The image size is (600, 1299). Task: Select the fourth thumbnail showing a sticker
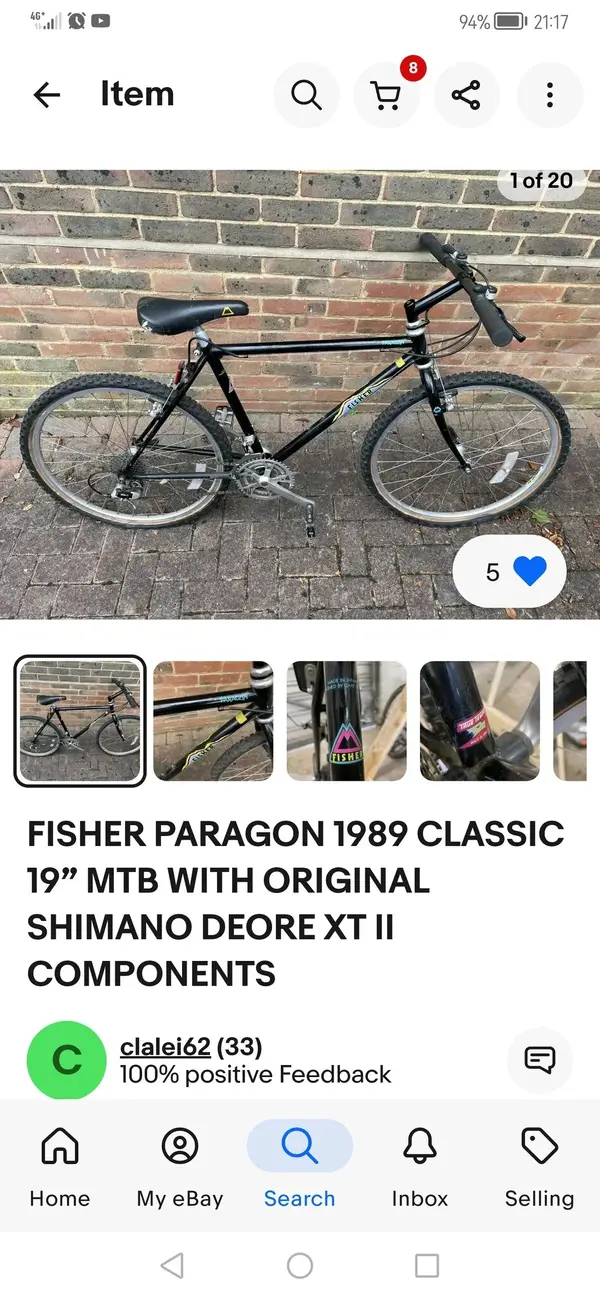point(479,720)
